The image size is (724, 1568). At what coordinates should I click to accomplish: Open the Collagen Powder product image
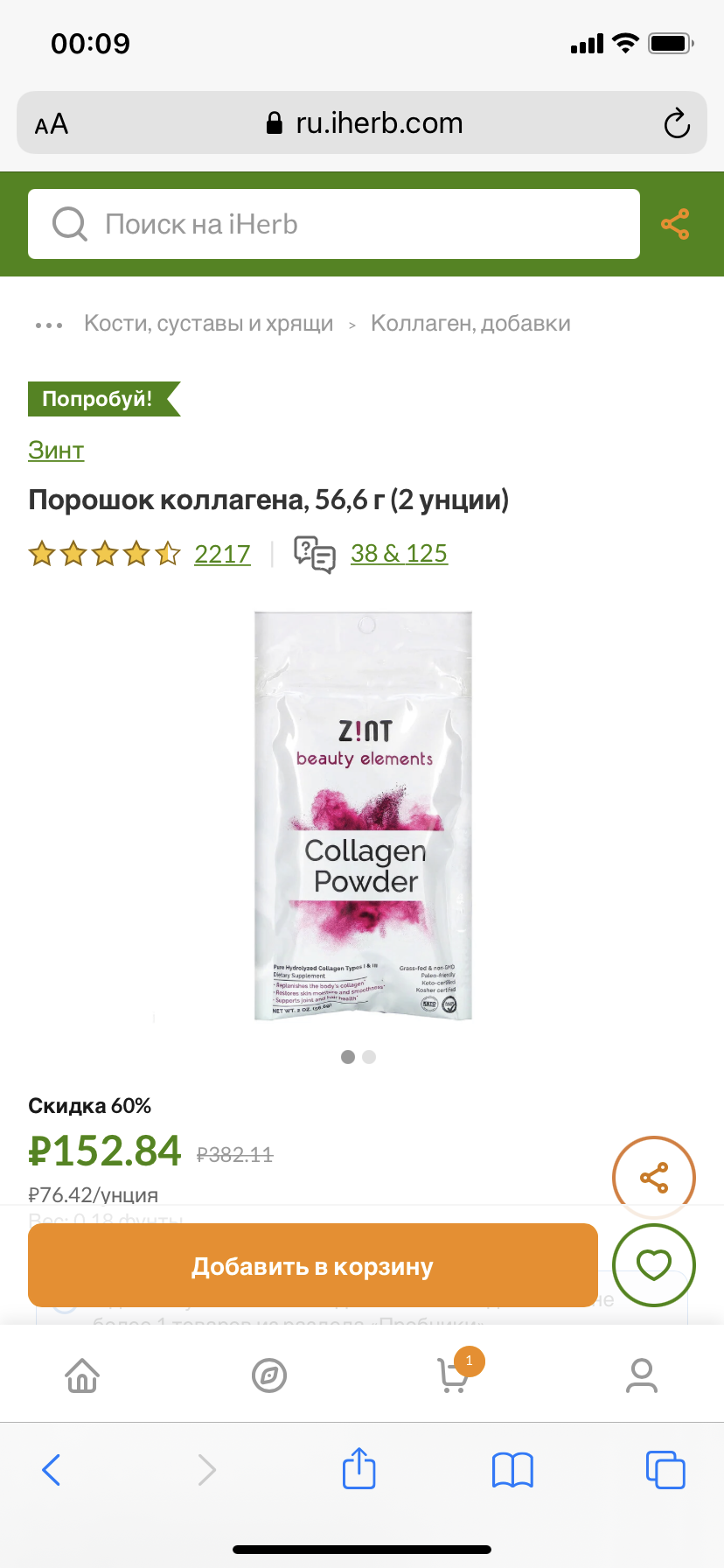coord(363,815)
